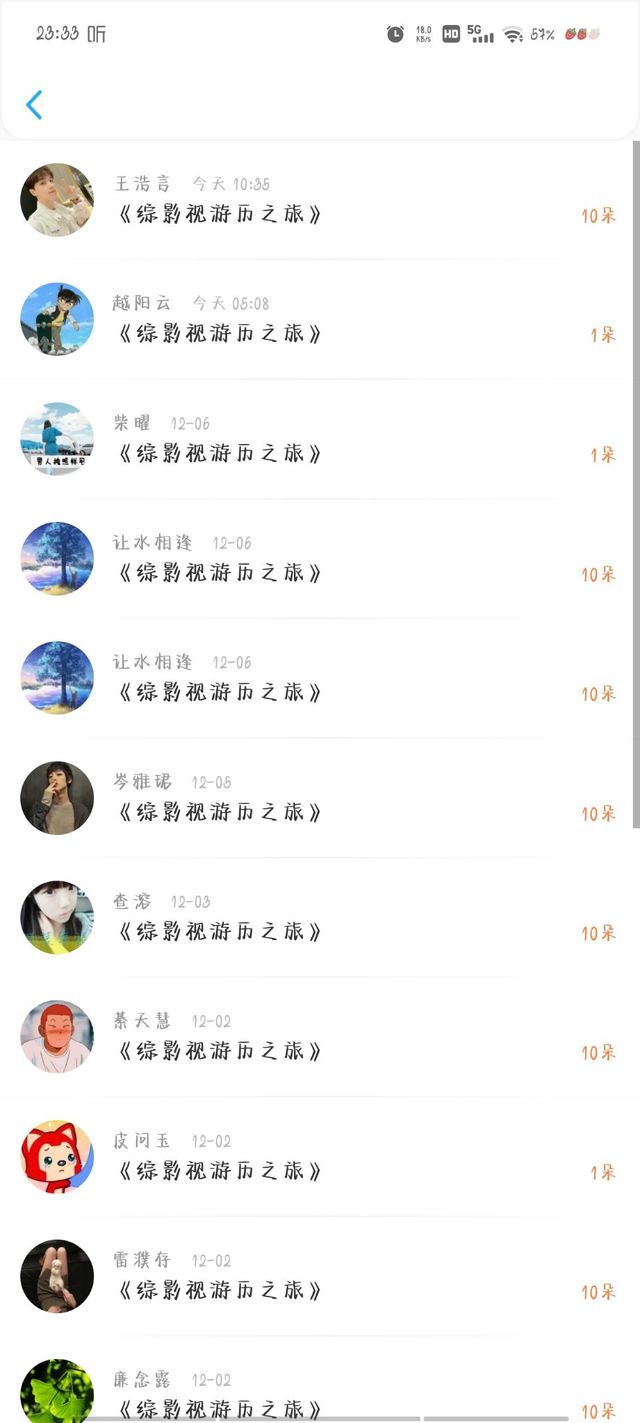640x1423 pixels.
Task: Go back using the blue arrow
Action: (x=34, y=105)
